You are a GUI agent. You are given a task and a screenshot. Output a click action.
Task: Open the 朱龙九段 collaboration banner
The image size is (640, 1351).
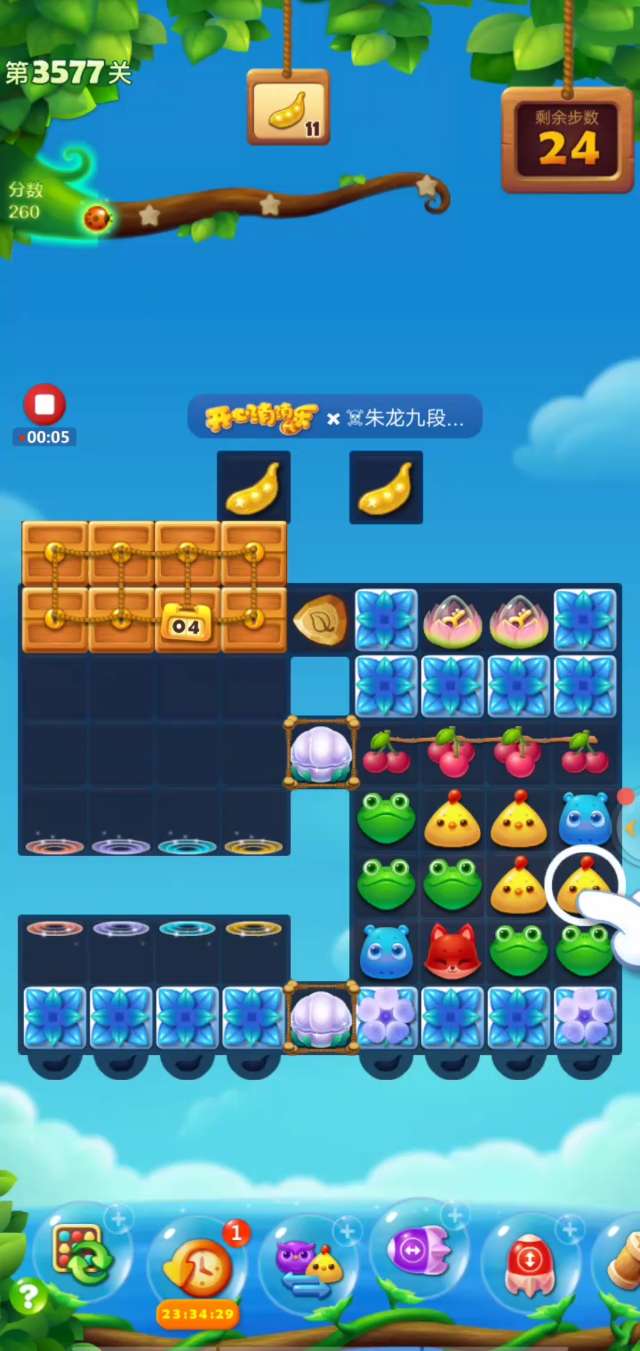335,418
